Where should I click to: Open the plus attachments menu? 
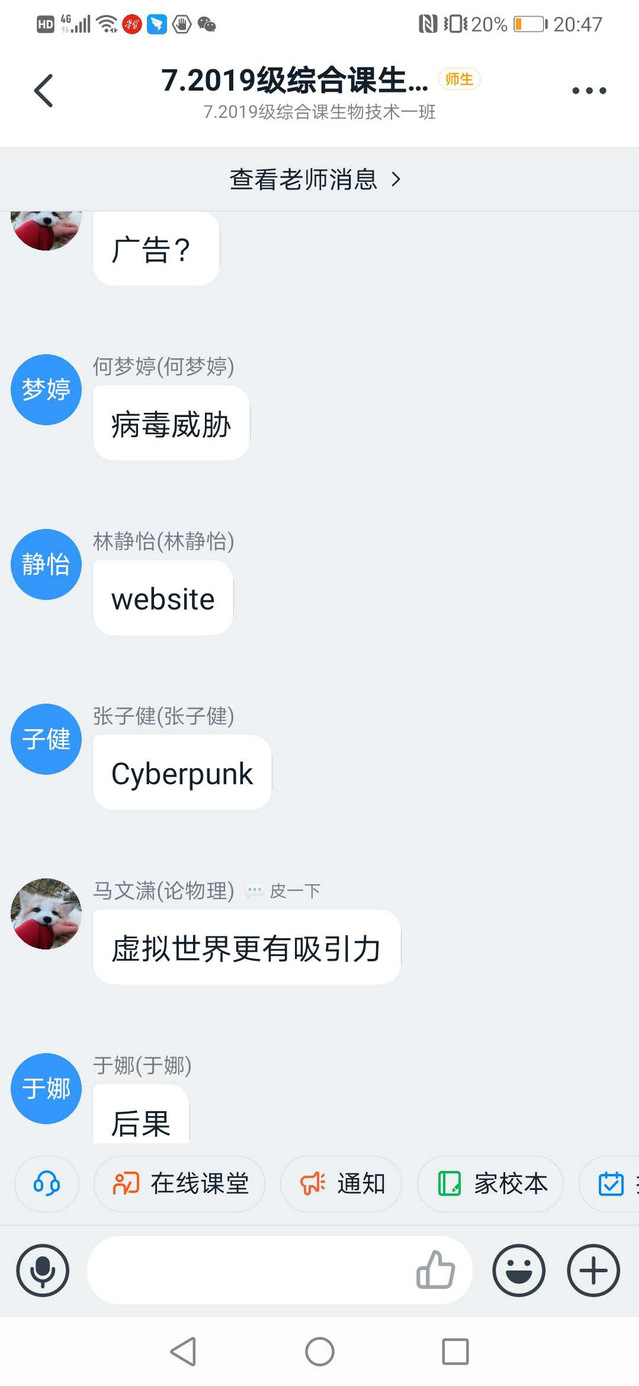pyautogui.click(x=593, y=1271)
